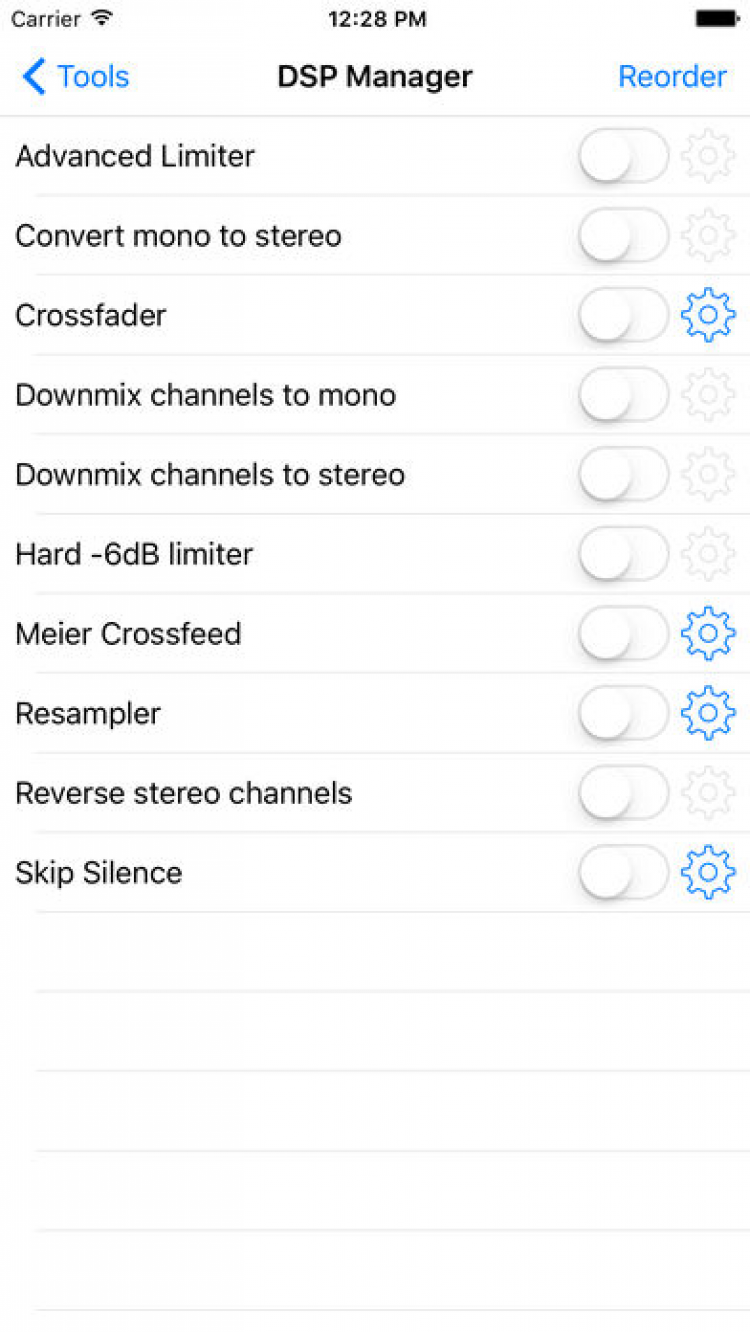Turn on Hard -6dB limiter
Screen dimensions: 750x1332
click(623, 554)
